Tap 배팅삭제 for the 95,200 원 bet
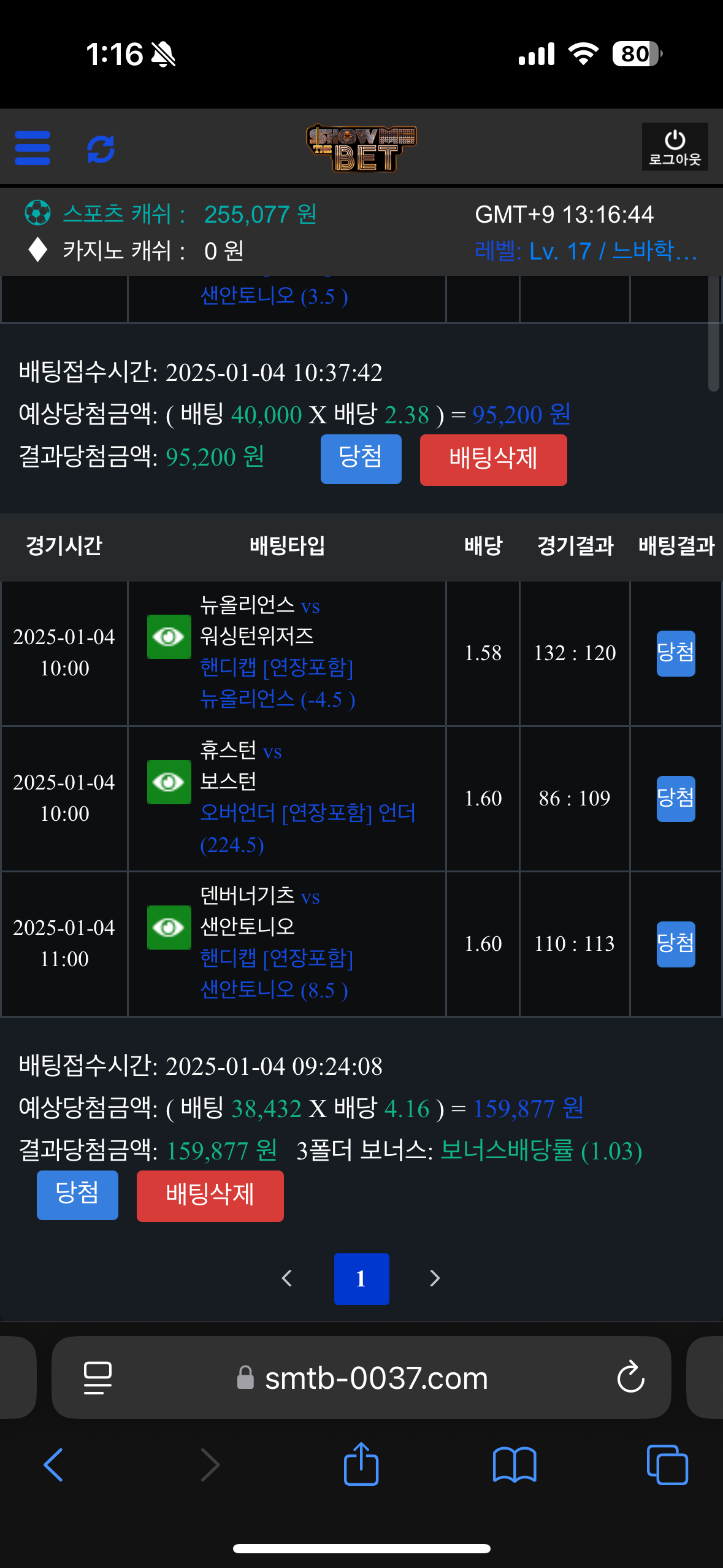Image resolution: width=723 pixels, height=1568 pixels. pyautogui.click(x=493, y=459)
